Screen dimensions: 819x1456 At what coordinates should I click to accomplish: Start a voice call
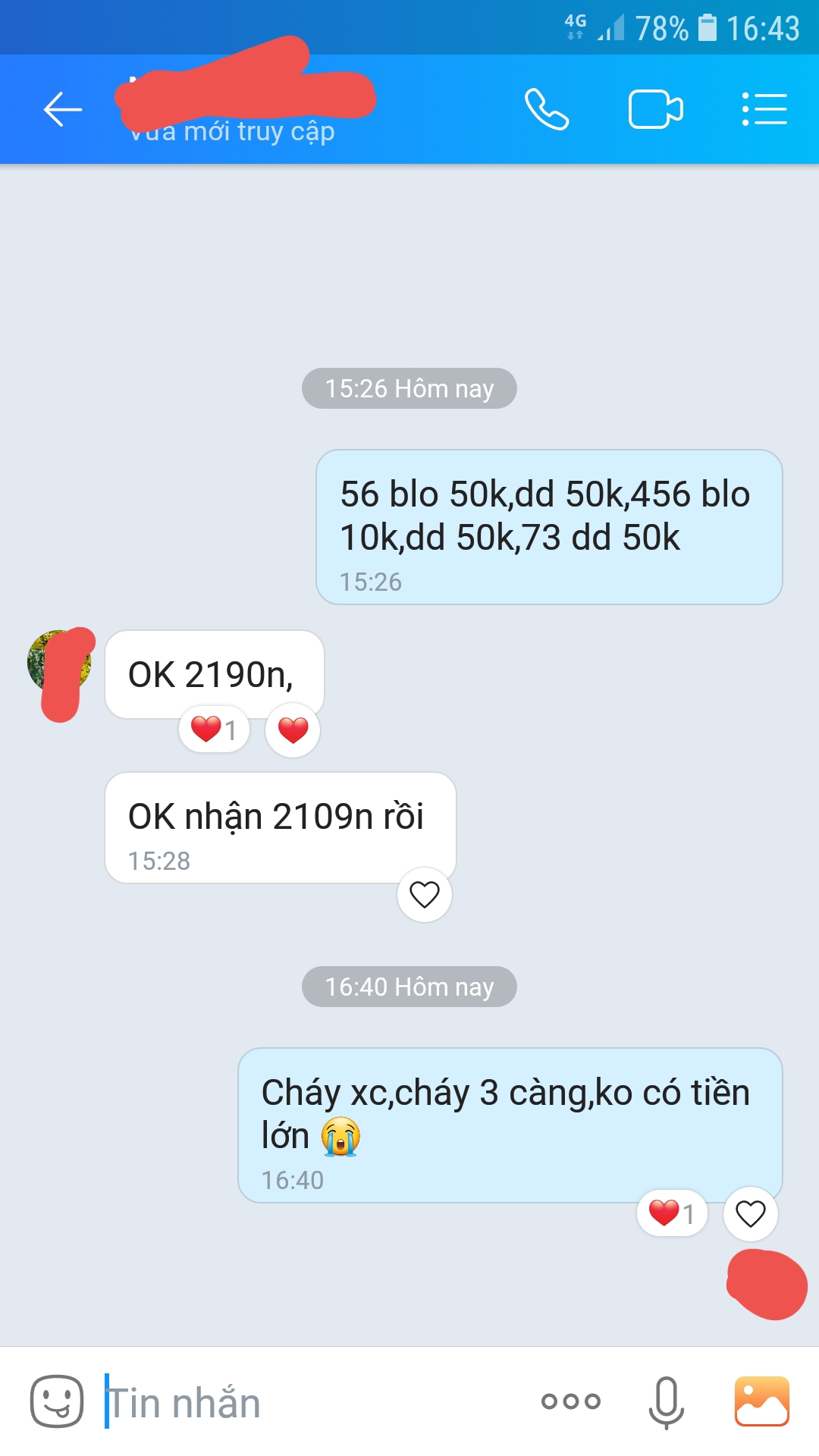pyautogui.click(x=547, y=110)
